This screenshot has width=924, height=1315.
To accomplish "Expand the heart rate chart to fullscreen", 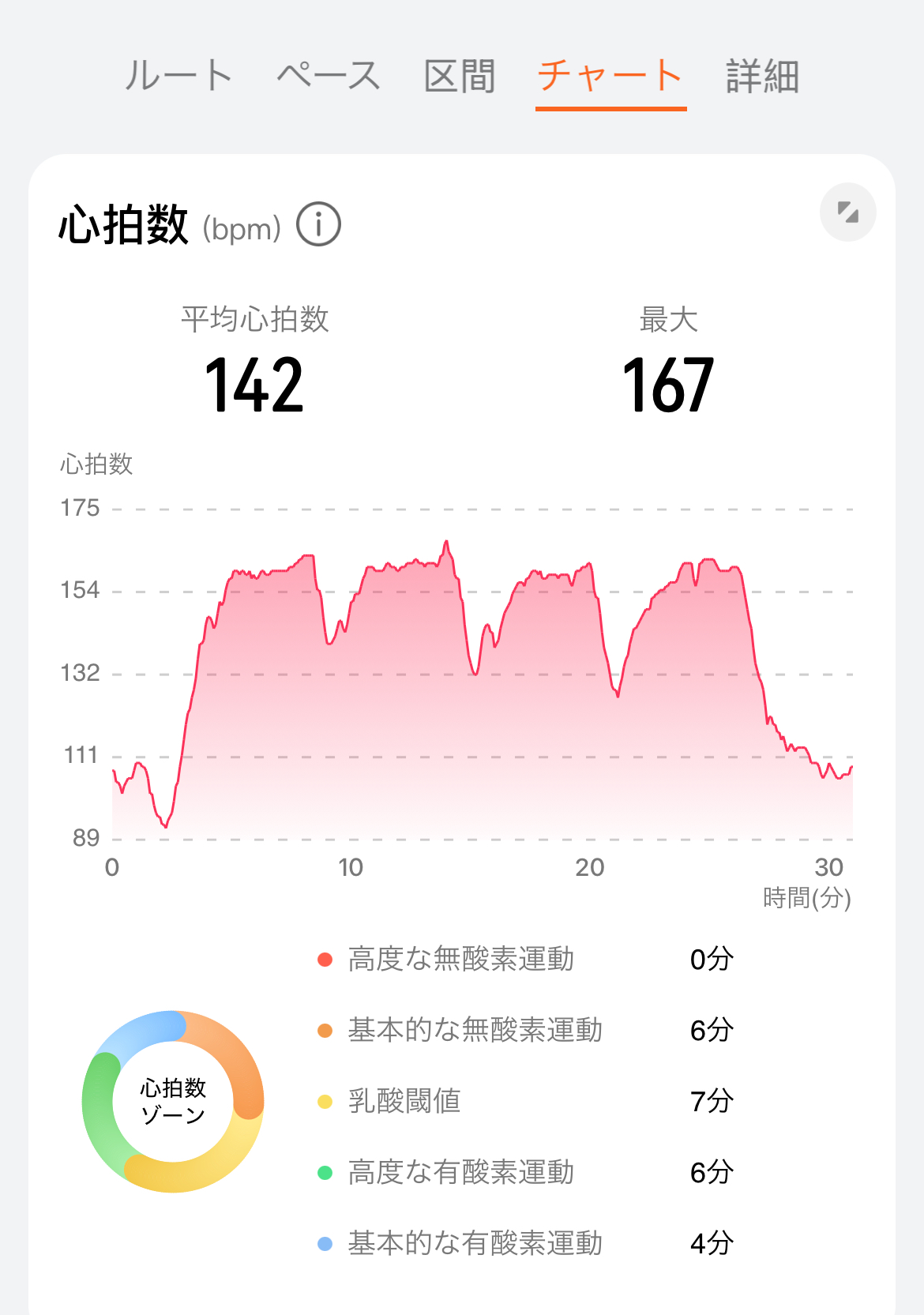I will click(x=847, y=212).
